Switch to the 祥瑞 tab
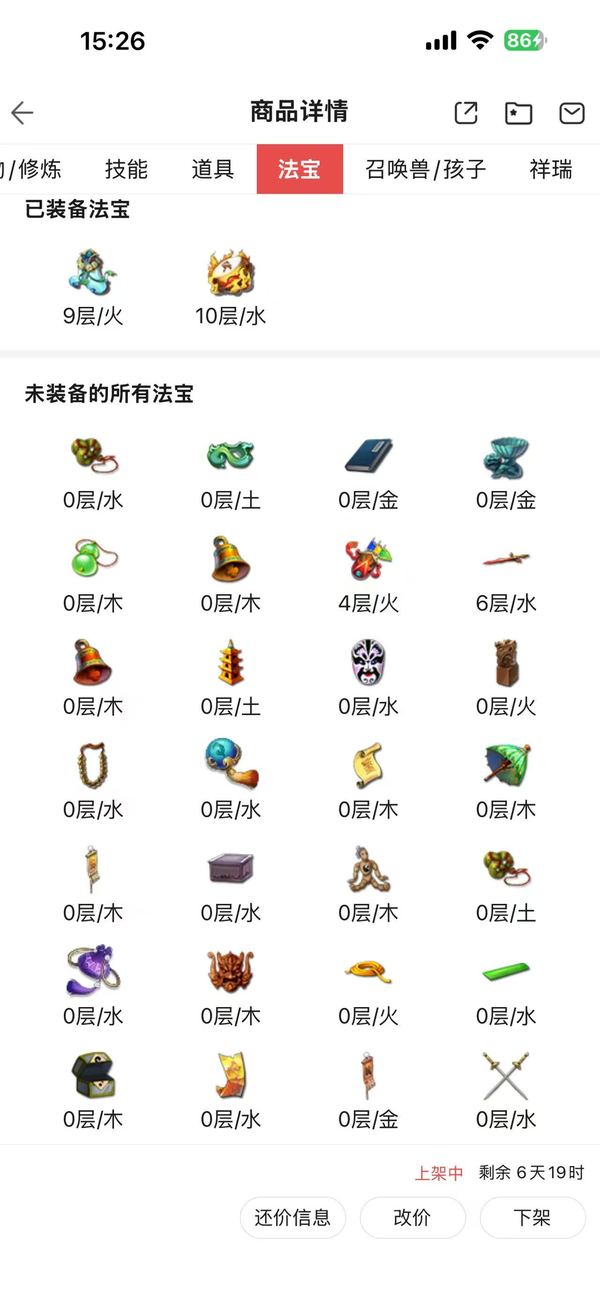Screen dimensions: 600x1300 [551, 169]
